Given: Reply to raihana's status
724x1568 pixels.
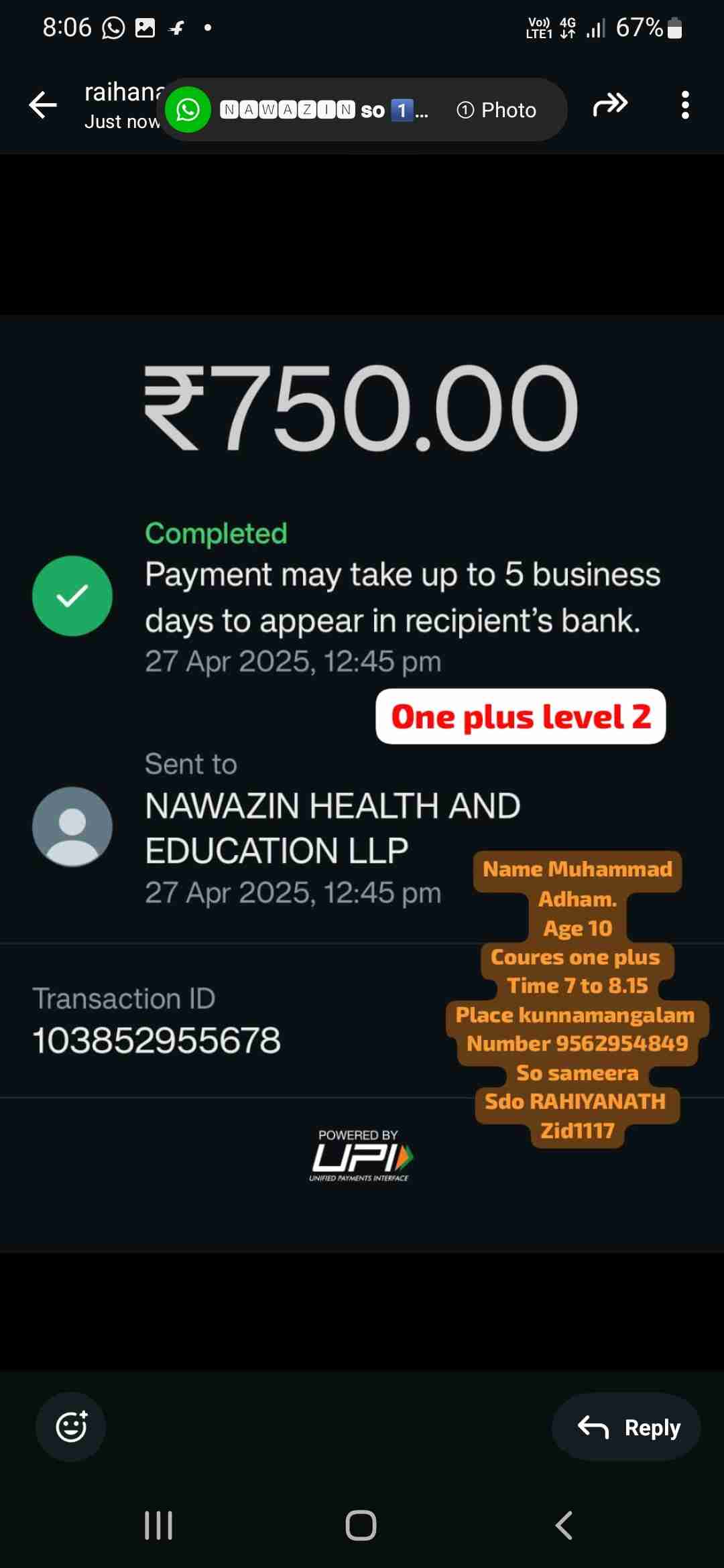Looking at the screenshot, I should click(x=626, y=1427).
